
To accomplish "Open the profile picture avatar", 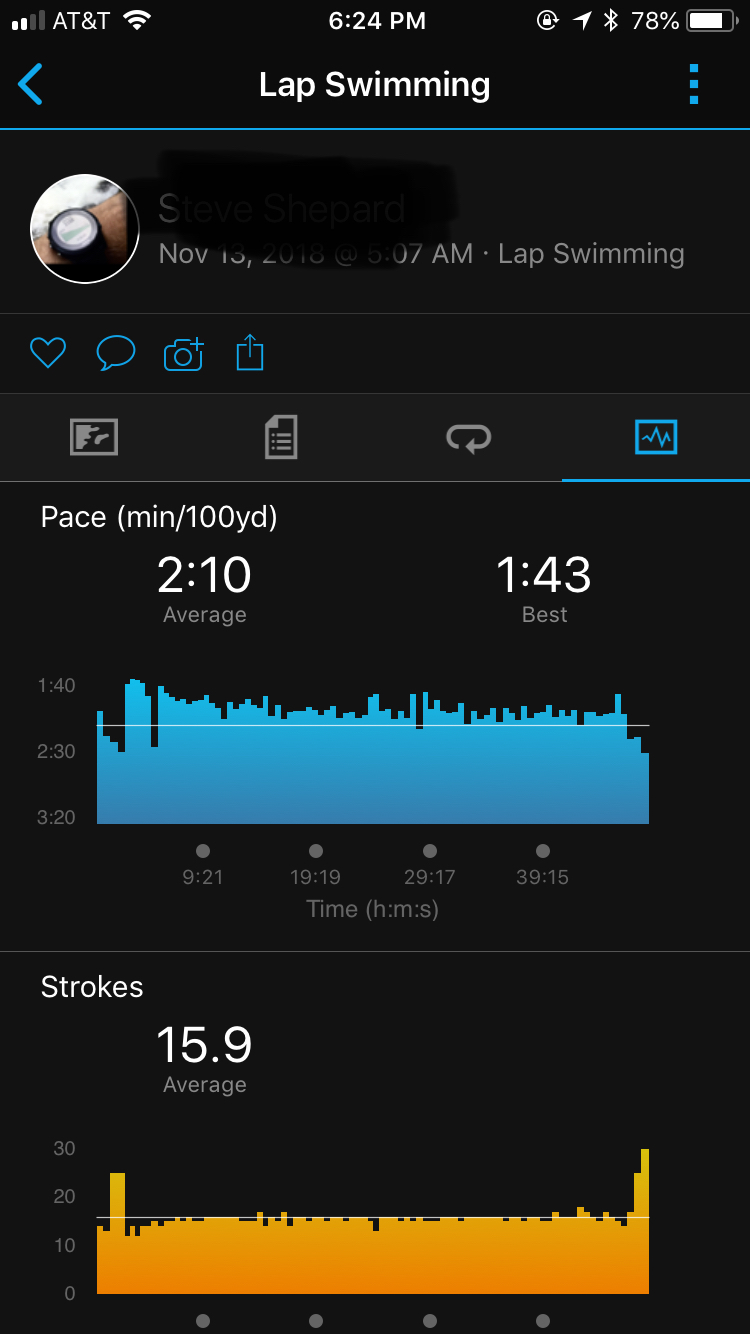I will coord(84,229).
